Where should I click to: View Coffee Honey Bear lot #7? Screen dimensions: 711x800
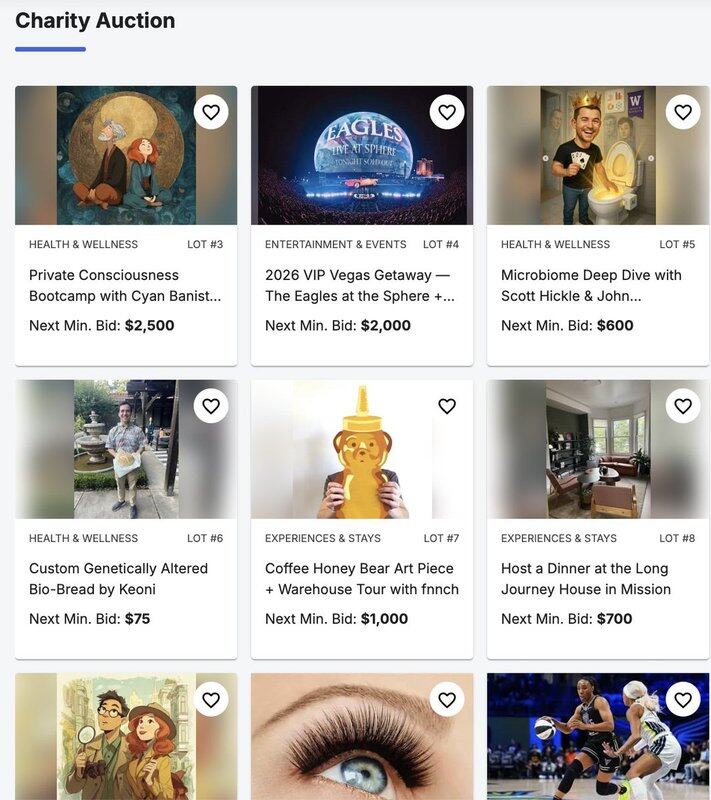click(361, 579)
